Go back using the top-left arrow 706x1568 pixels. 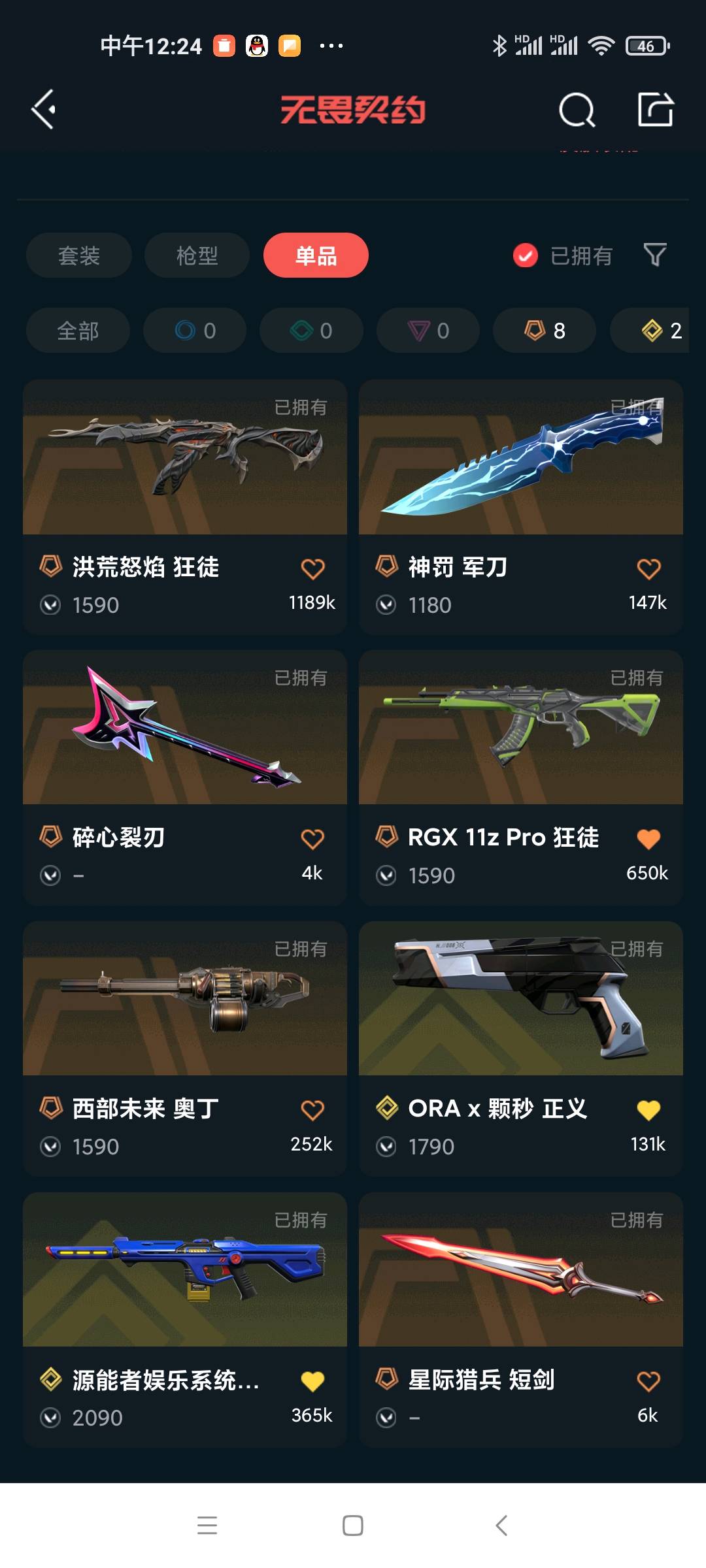pos(44,109)
